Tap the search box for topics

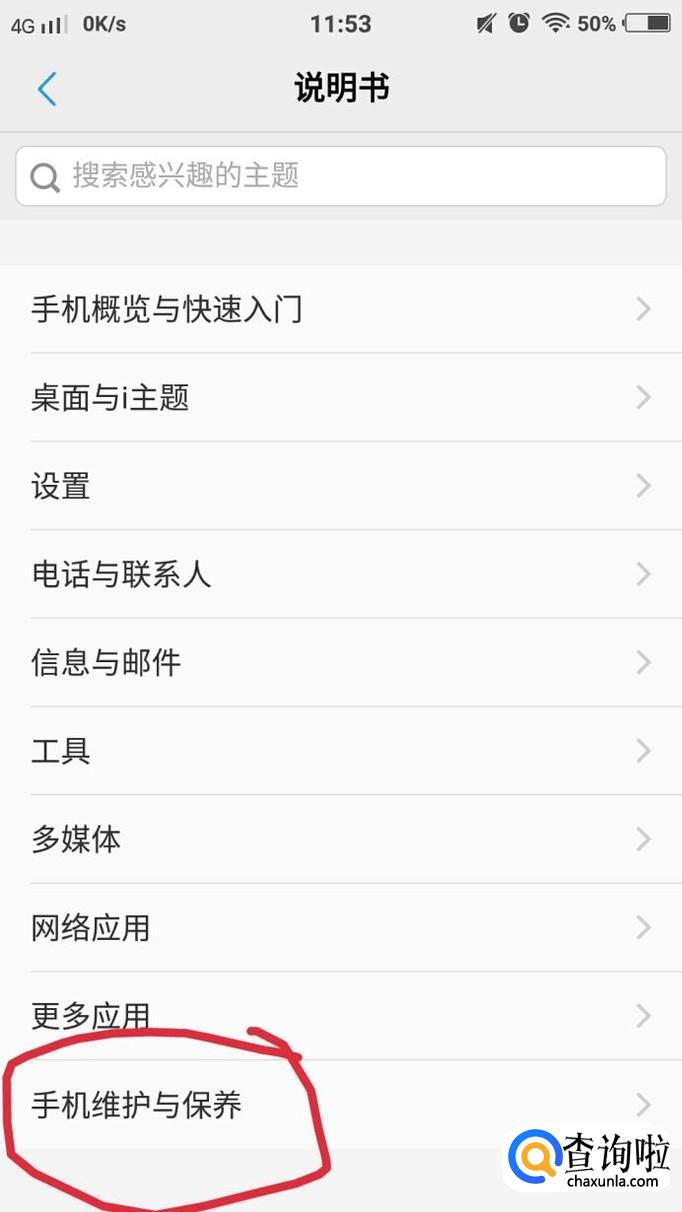pos(340,176)
